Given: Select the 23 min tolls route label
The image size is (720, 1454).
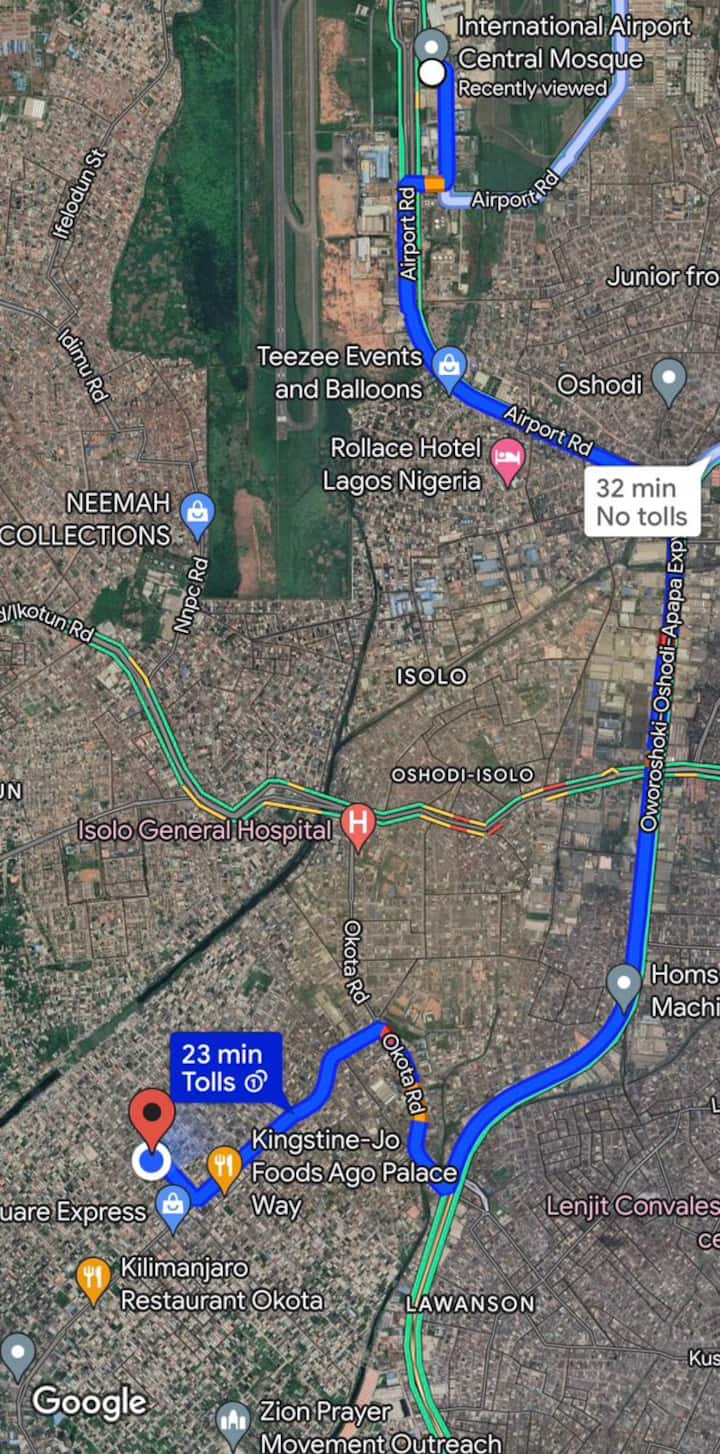Looking at the screenshot, I should [225, 1067].
